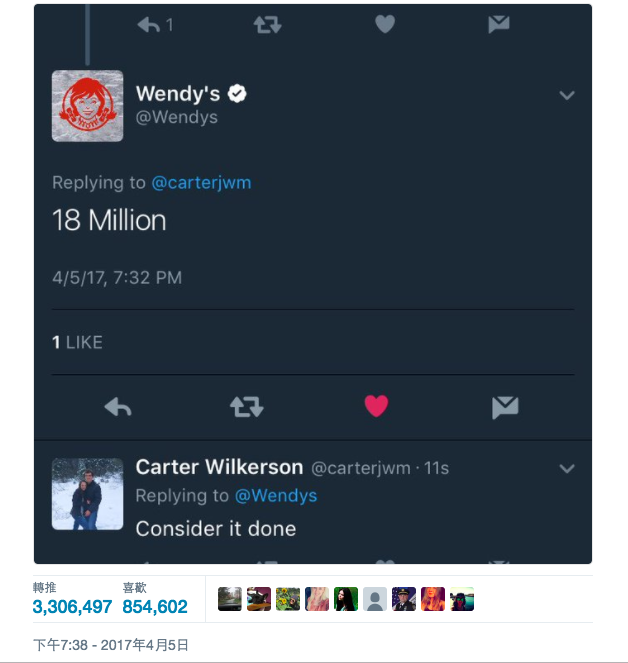View the list of 3,306,497 retweets (轉推)
The width and height of the screenshot is (628, 663).
tap(72, 606)
